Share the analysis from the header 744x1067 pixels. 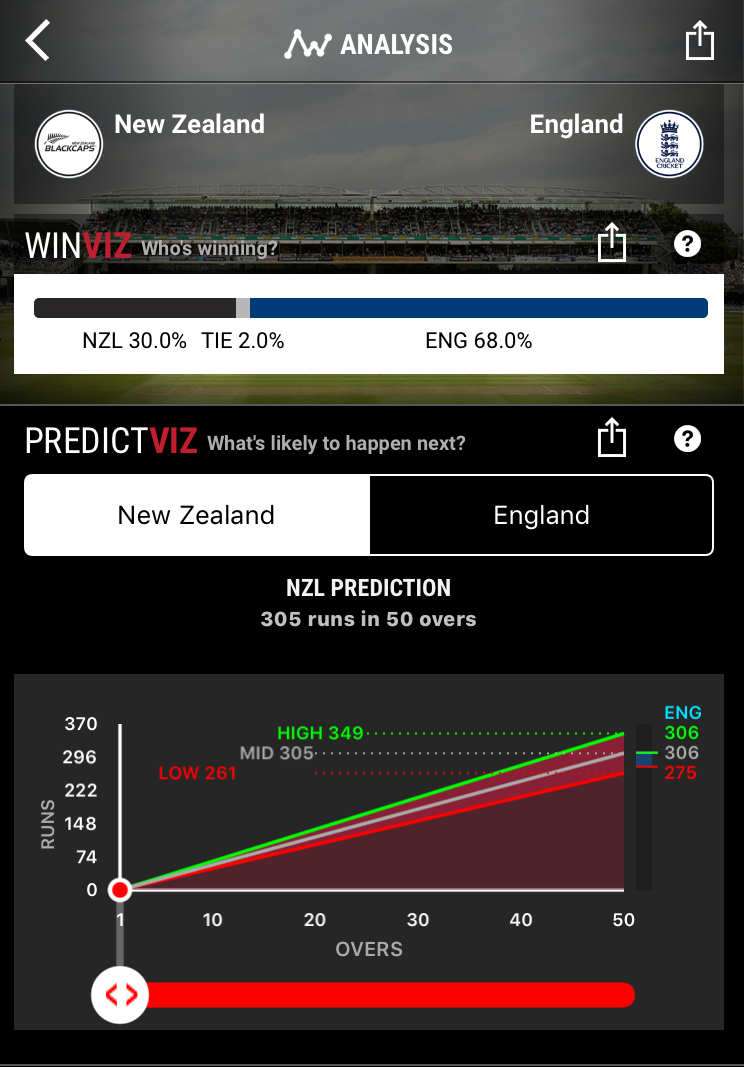tap(700, 42)
